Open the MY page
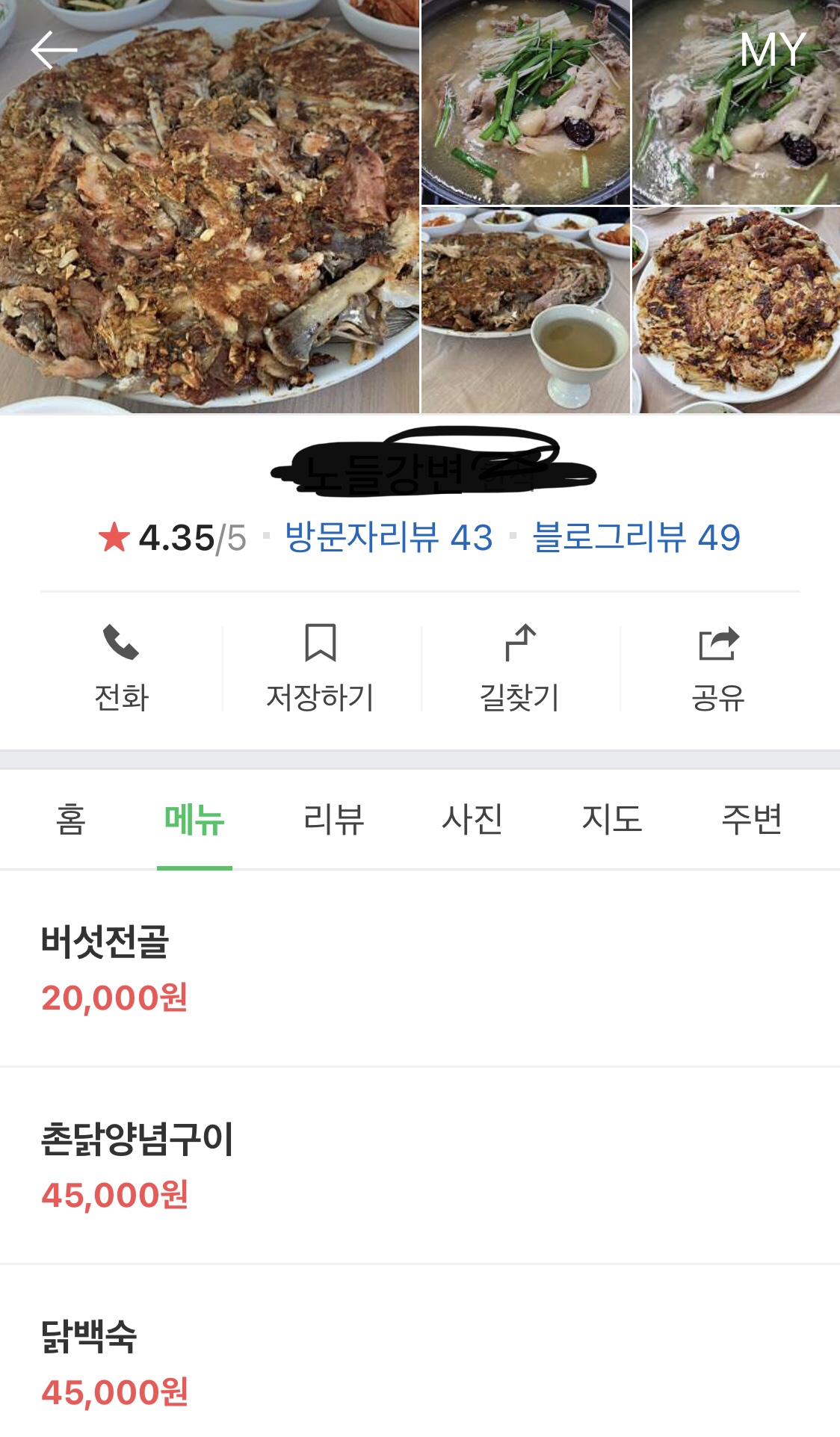 click(x=773, y=50)
